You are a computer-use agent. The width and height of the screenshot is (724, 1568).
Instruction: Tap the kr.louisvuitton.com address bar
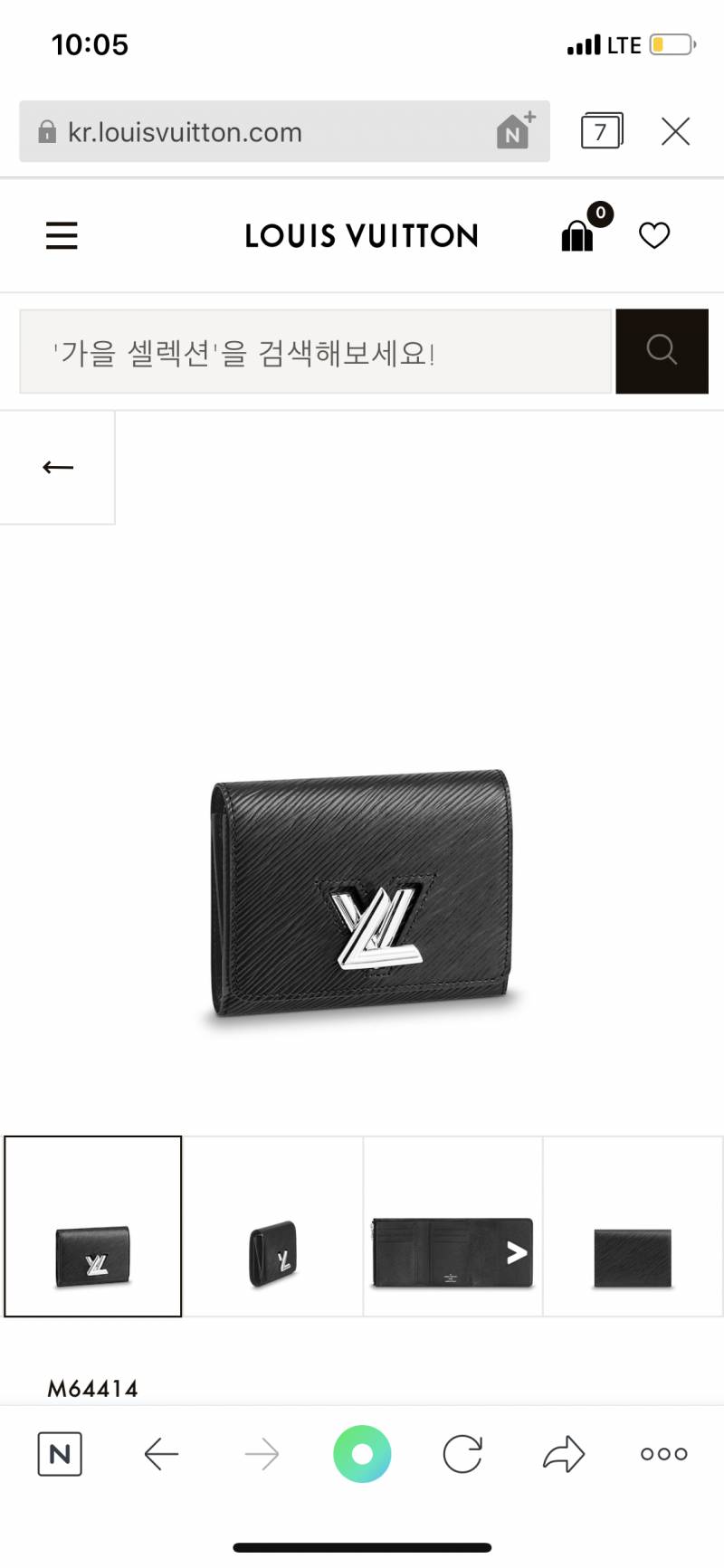tap(253, 132)
